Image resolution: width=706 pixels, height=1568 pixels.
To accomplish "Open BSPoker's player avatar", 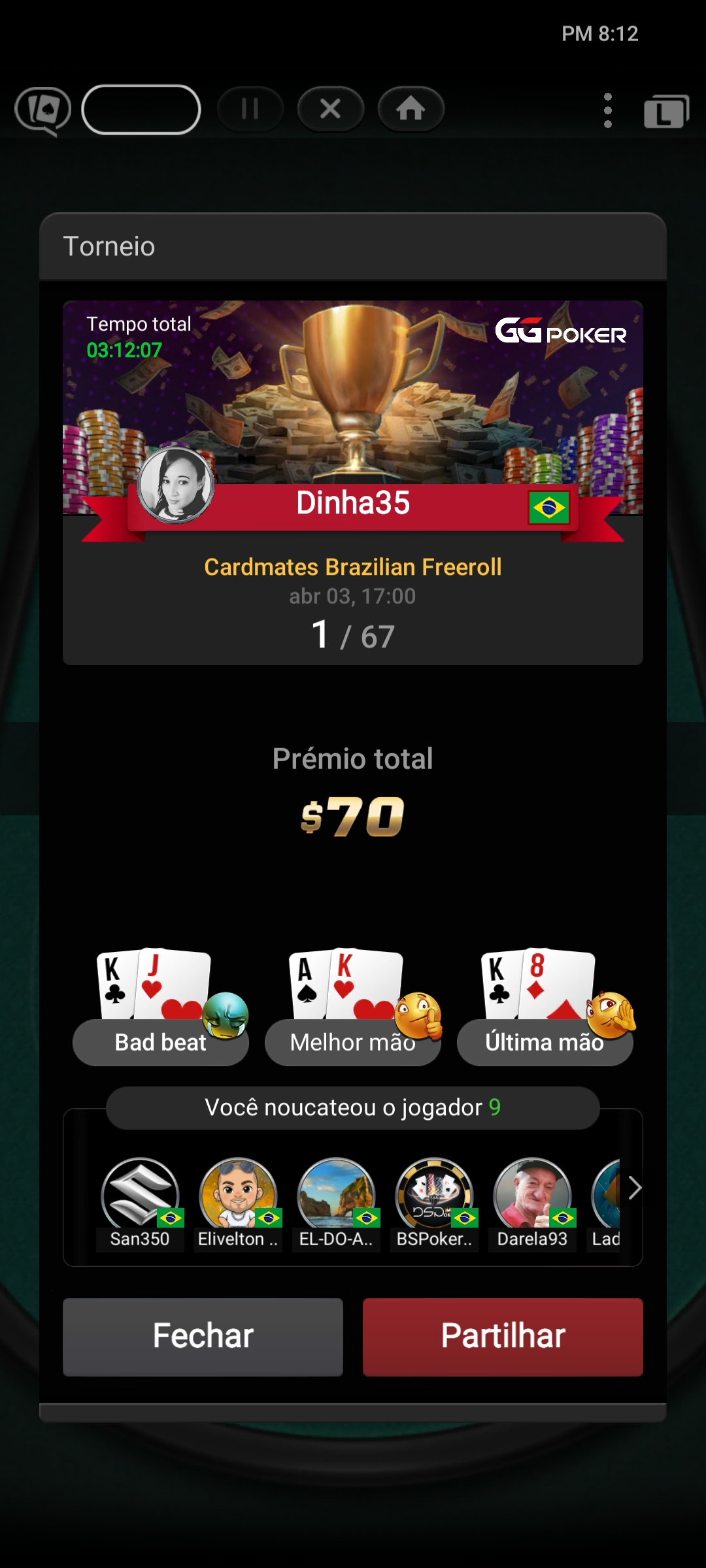I will [434, 1196].
